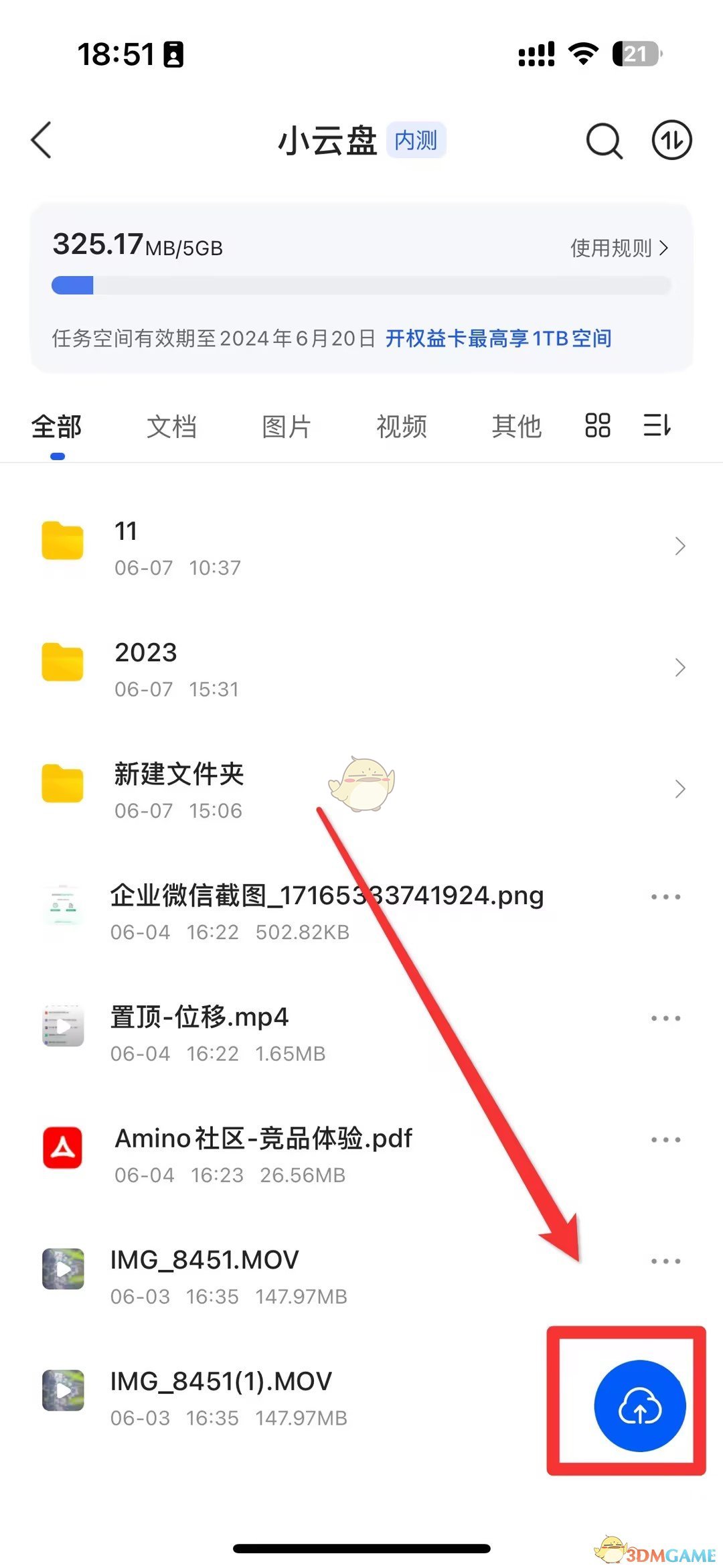Switch to the 其他 tab

pyautogui.click(x=516, y=427)
